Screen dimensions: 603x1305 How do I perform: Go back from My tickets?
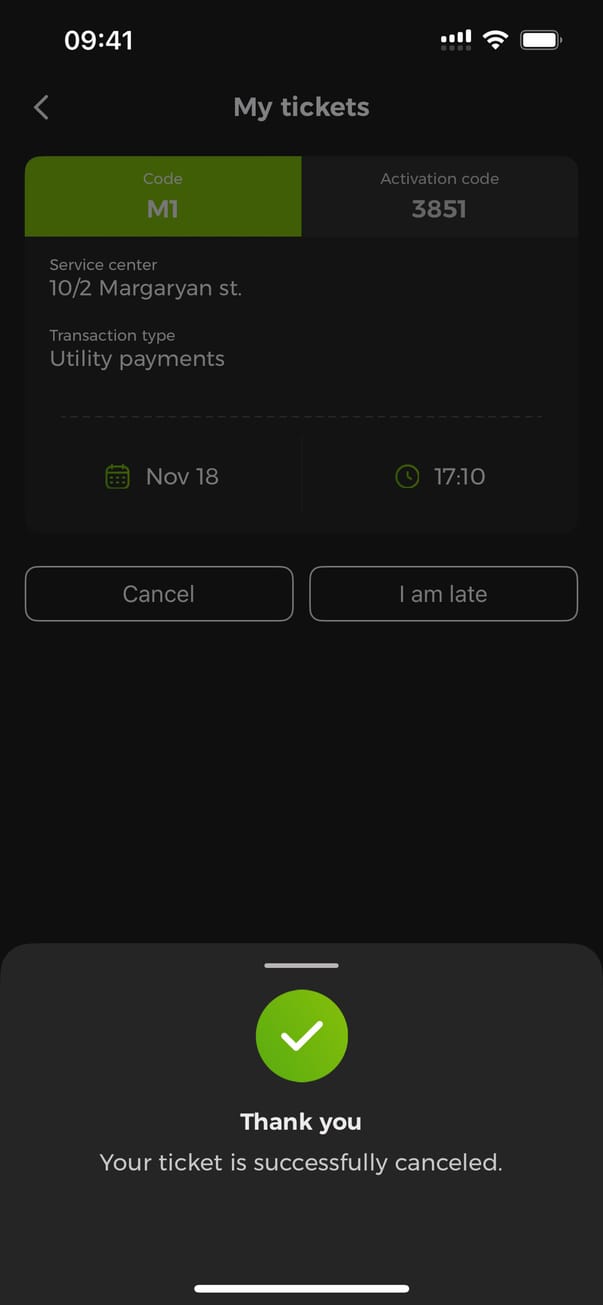(x=41, y=107)
